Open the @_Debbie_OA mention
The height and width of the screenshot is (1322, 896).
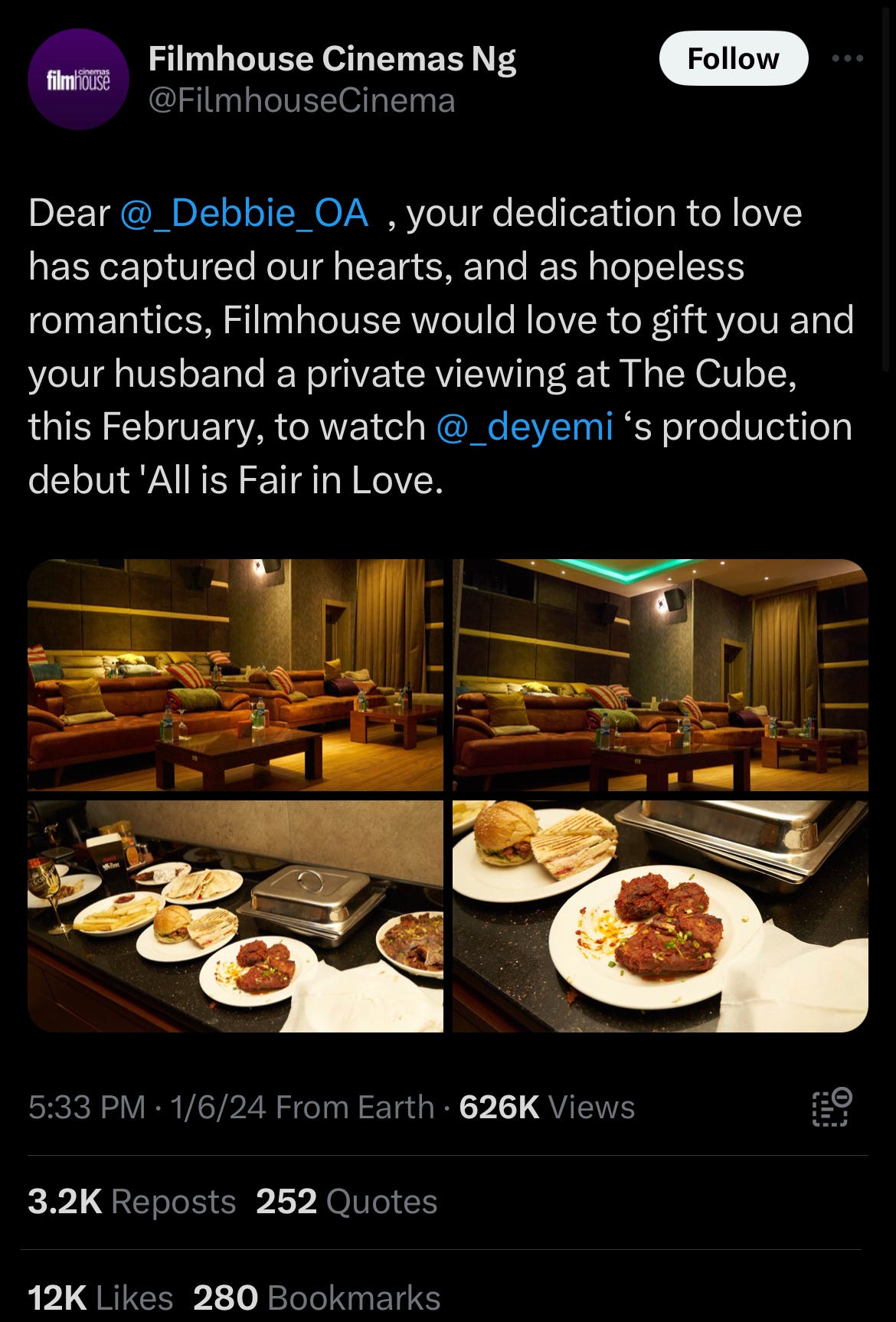[244, 213]
